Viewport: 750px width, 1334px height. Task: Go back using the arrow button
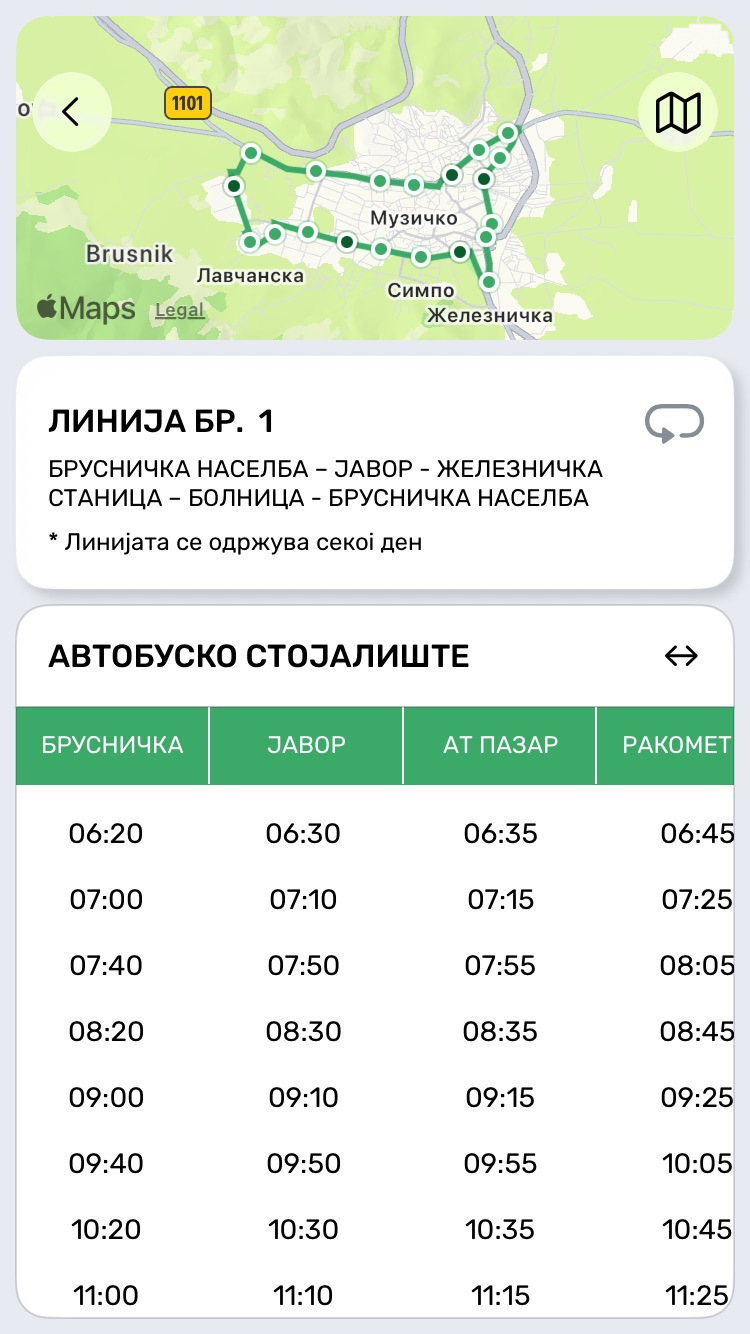71,112
